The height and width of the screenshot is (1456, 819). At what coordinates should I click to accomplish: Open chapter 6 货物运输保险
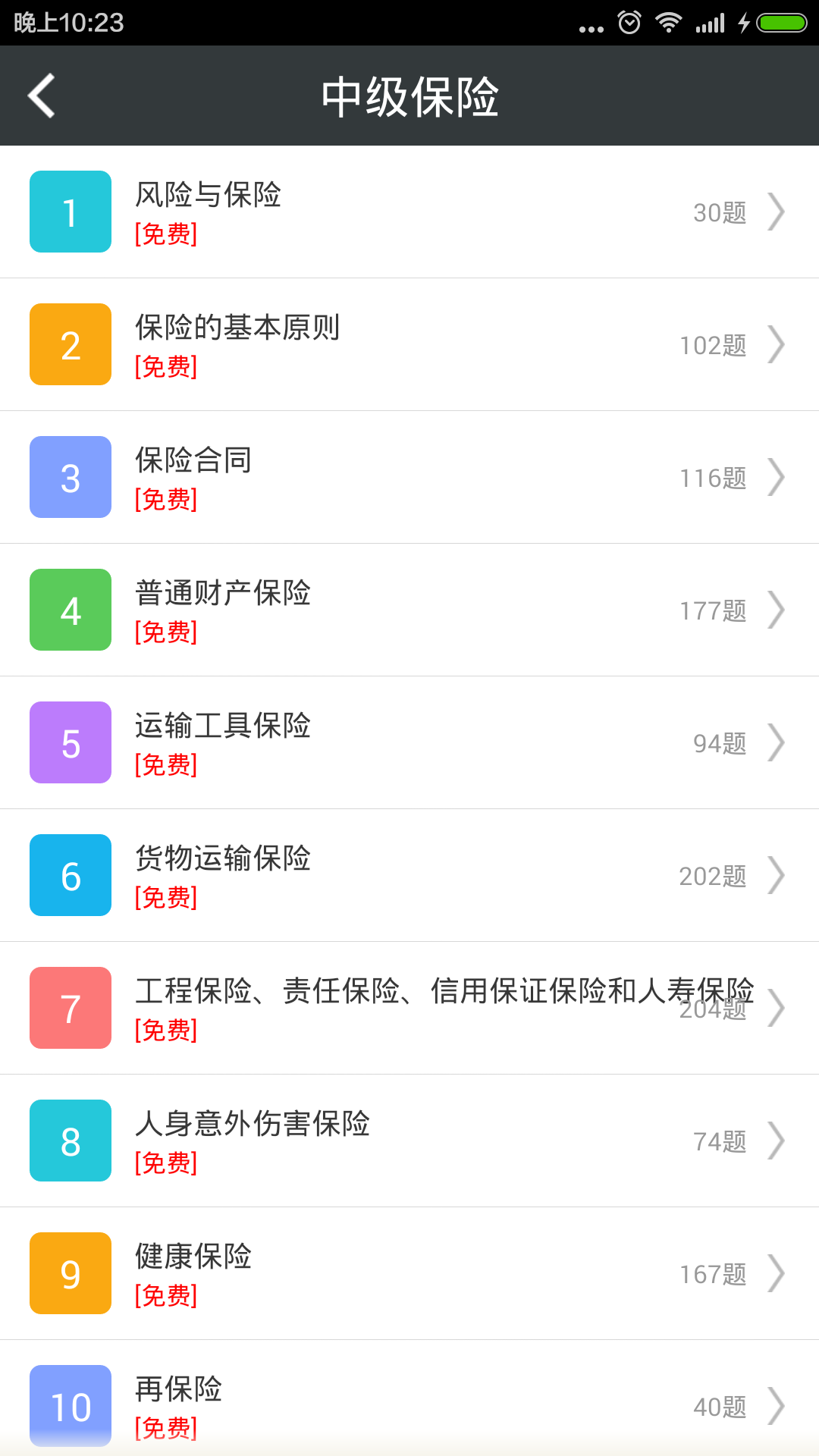[x=409, y=876]
